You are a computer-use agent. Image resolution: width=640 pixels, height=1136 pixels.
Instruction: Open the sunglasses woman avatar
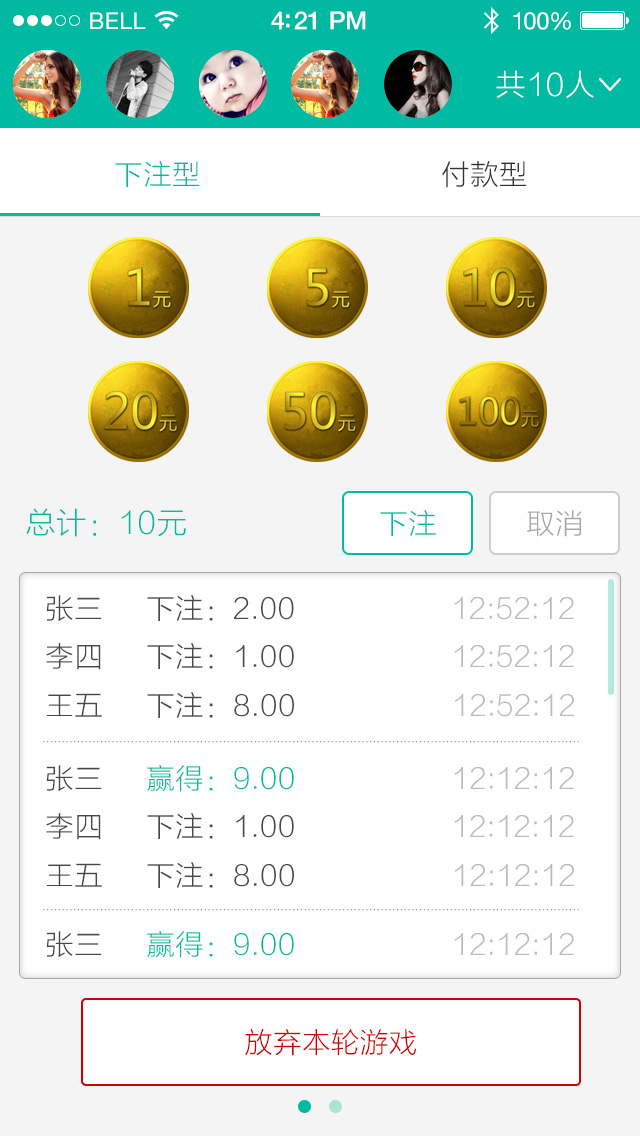418,84
